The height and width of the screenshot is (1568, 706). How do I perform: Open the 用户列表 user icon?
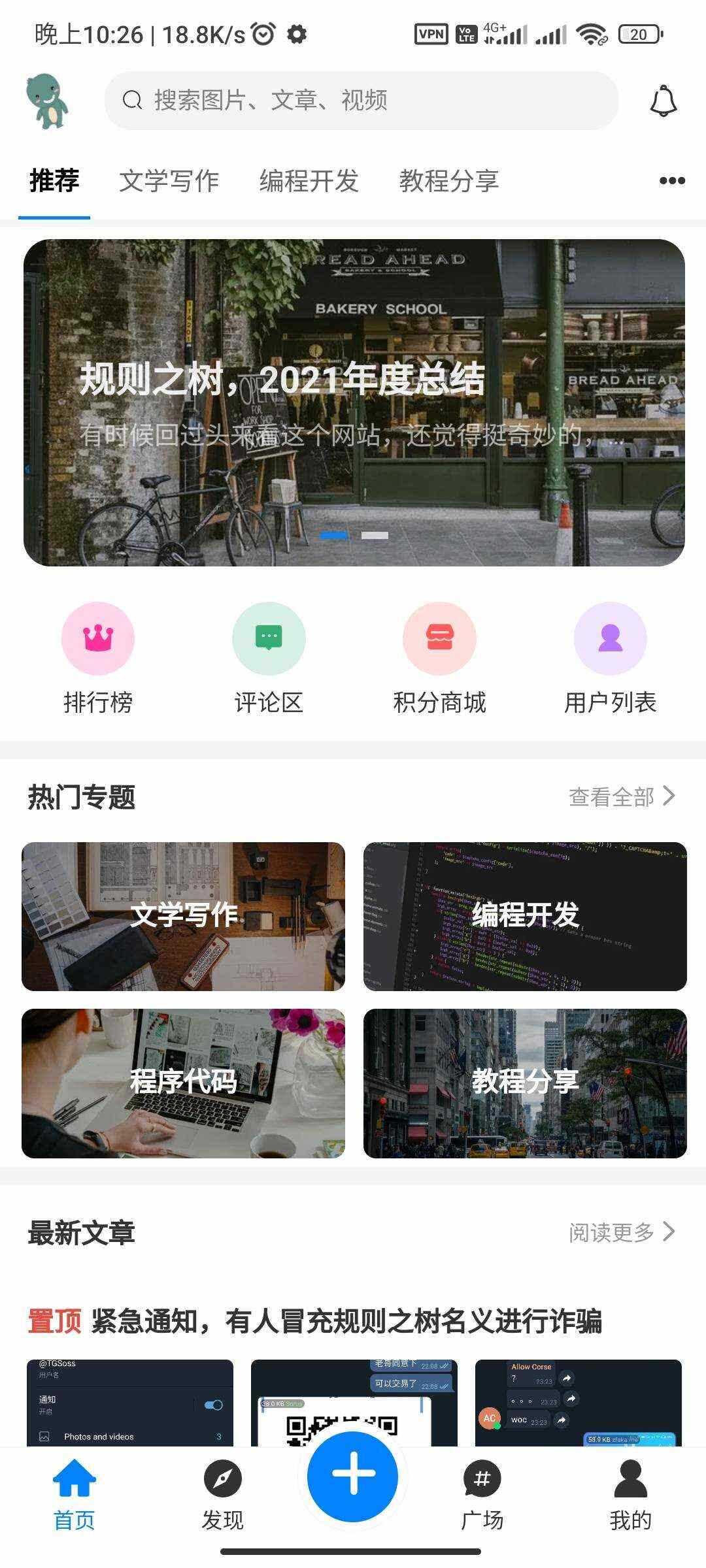click(609, 638)
